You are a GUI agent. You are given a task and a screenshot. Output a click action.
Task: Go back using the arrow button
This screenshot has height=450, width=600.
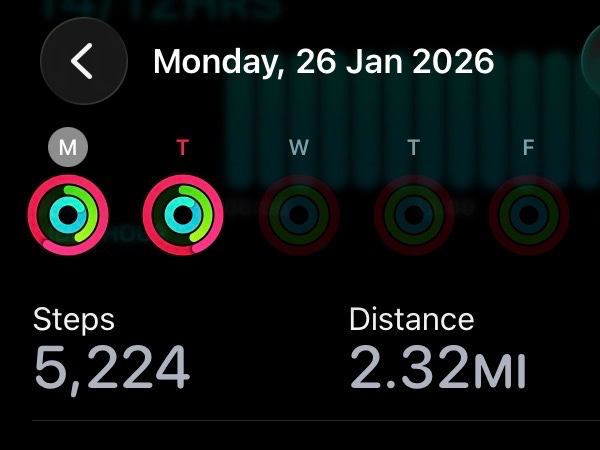pyautogui.click(x=83, y=62)
